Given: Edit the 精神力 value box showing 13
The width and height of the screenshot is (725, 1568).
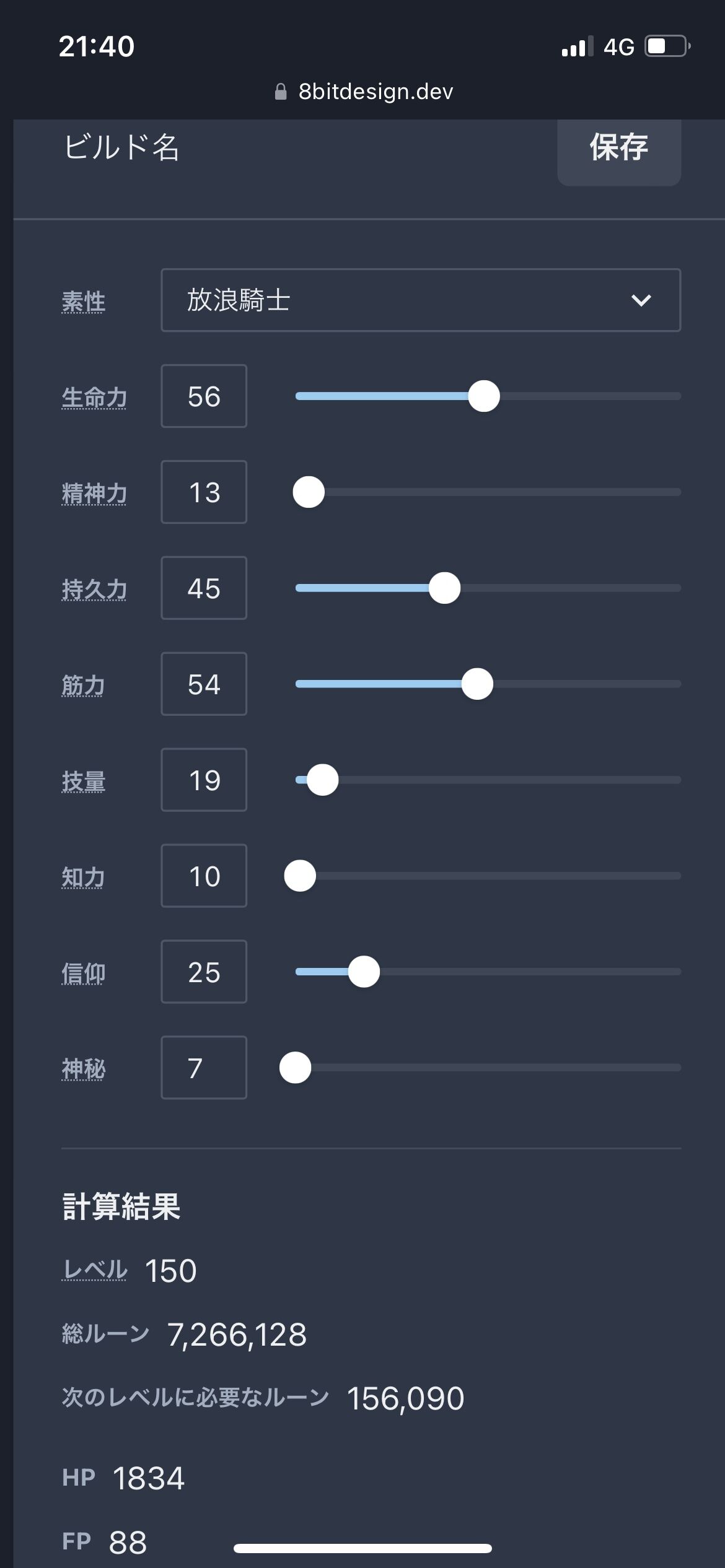Looking at the screenshot, I should 204,492.
